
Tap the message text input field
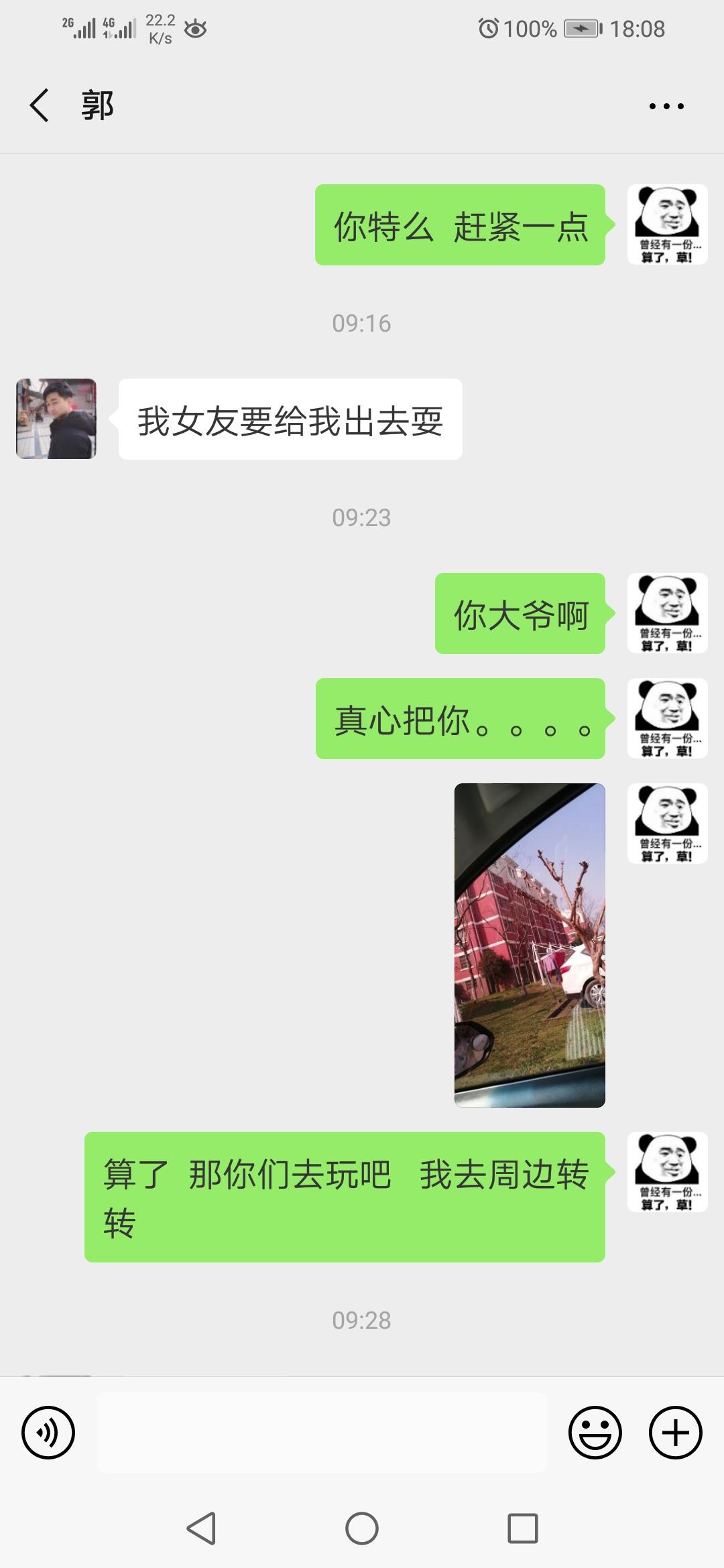[322, 1433]
